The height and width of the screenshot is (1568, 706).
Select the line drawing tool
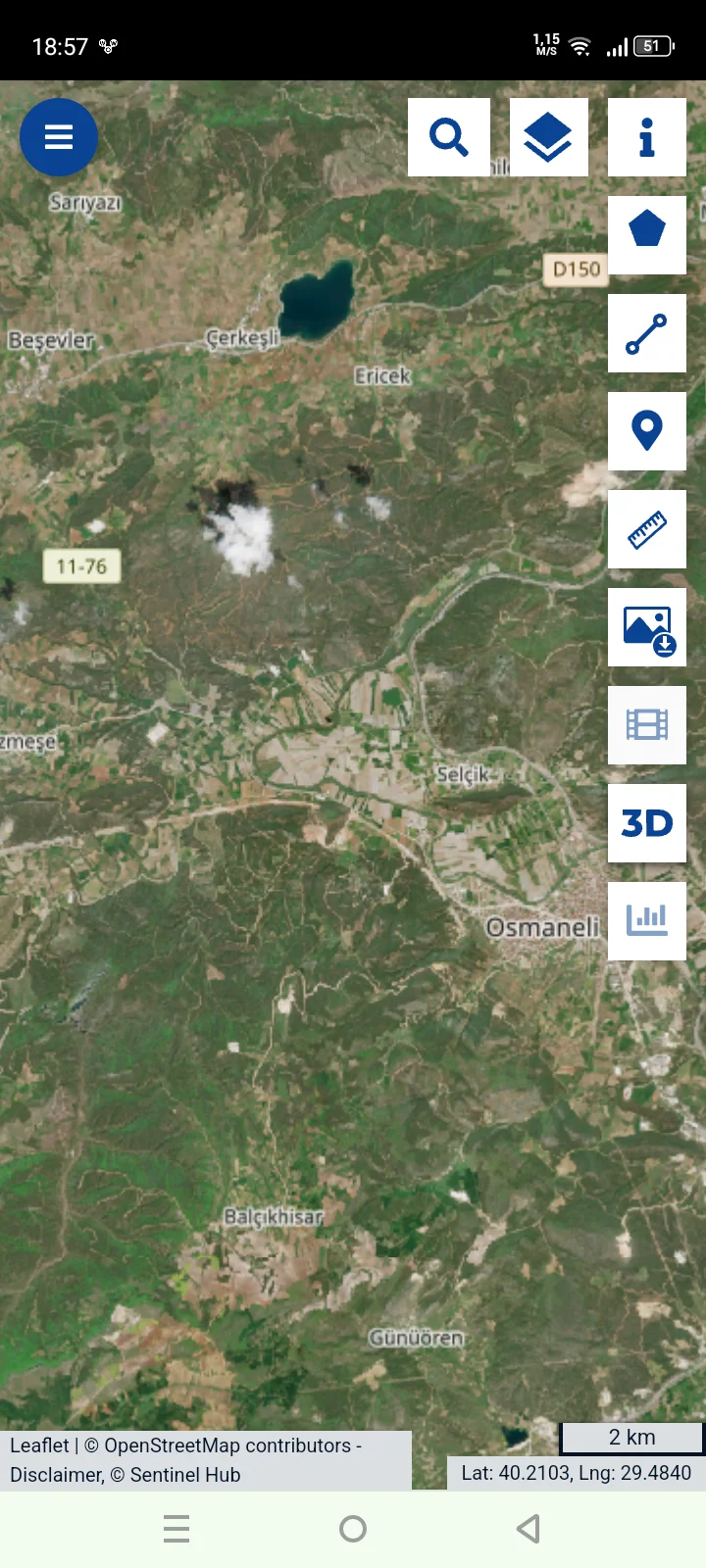tap(646, 333)
